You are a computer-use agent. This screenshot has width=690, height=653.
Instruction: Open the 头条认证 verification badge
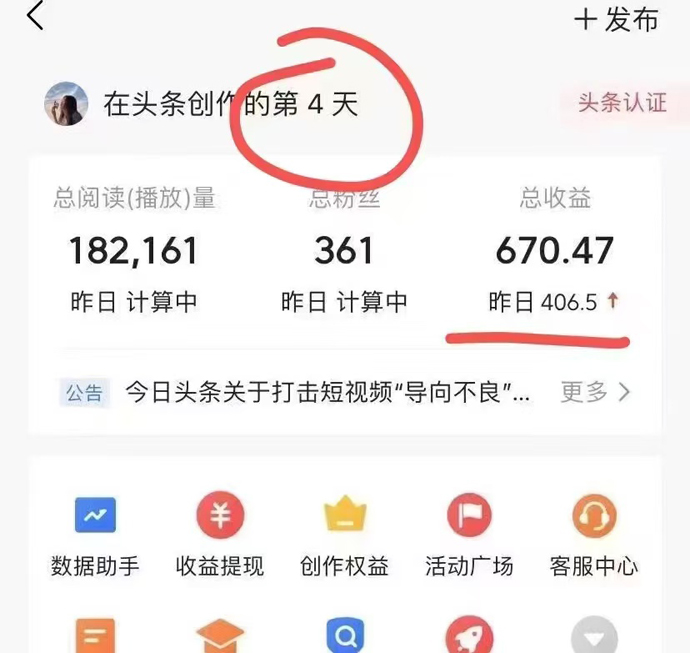pos(622,103)
